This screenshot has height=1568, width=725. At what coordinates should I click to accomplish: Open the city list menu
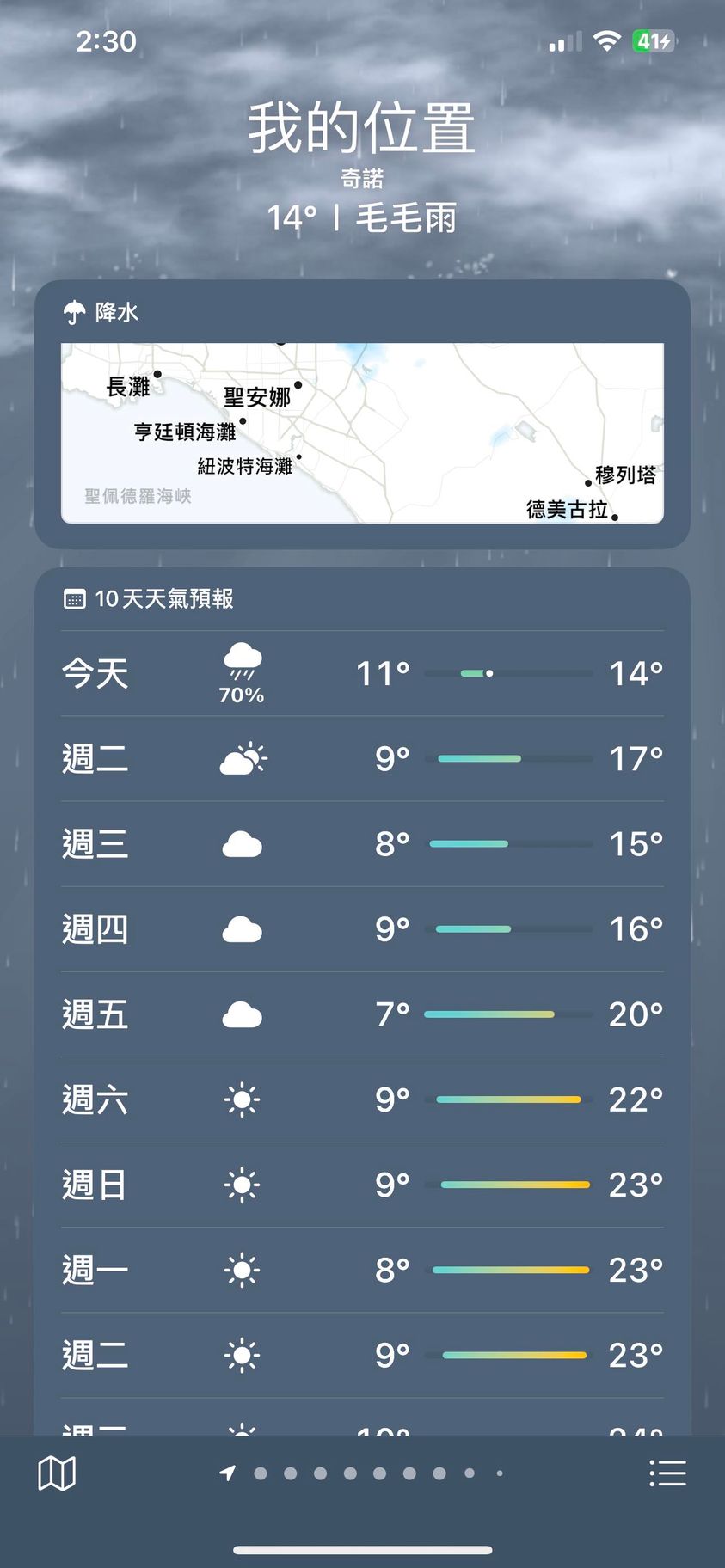tap(667, 1473)
